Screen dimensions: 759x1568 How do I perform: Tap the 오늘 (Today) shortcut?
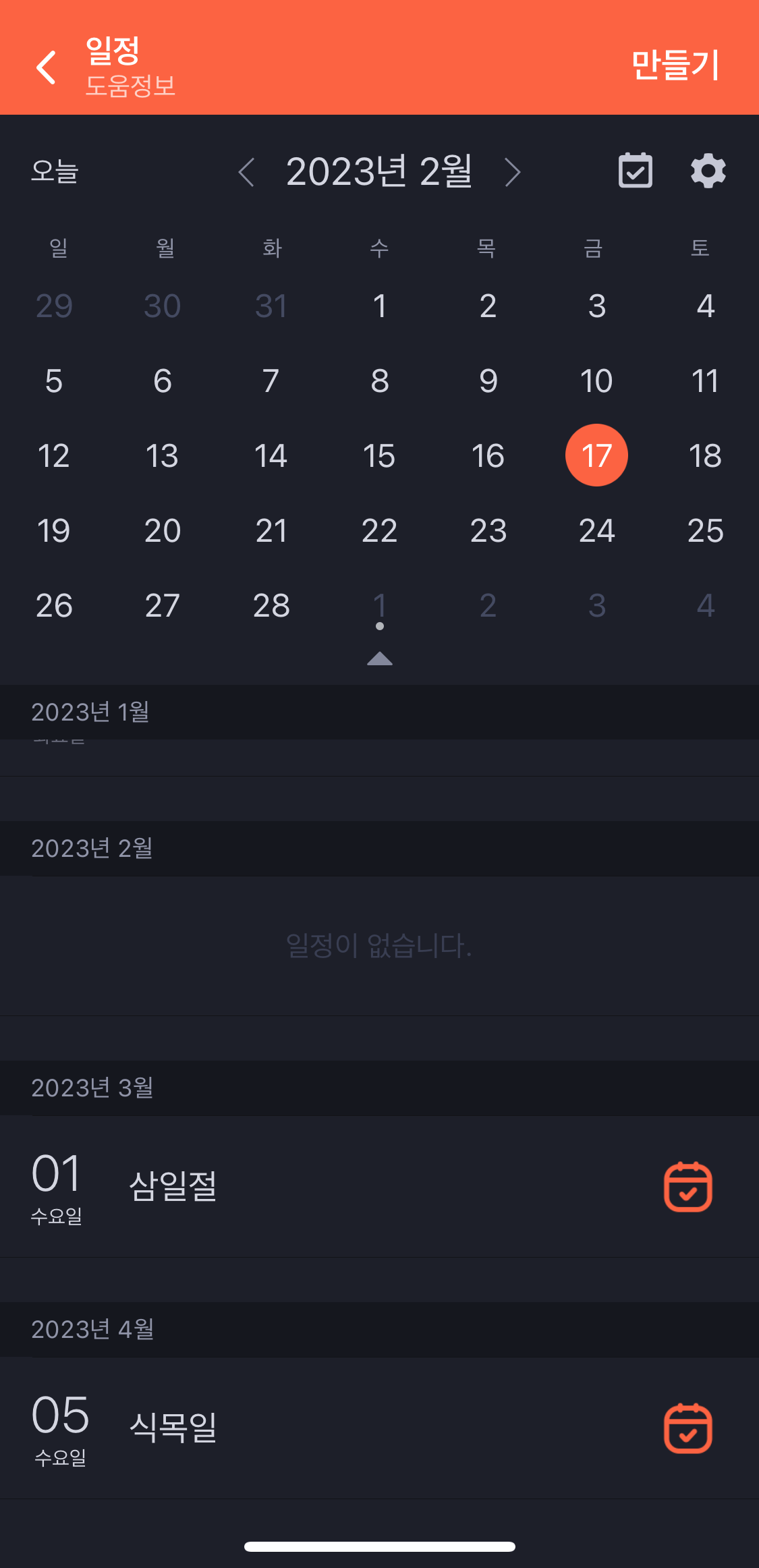(x=55, y=171)
